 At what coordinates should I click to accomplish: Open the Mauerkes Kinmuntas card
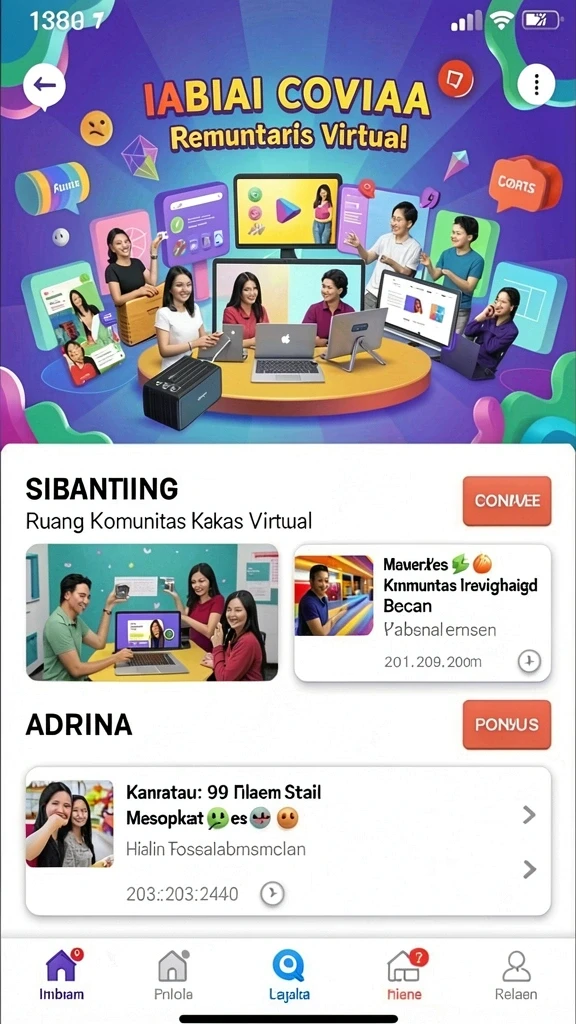423,613
